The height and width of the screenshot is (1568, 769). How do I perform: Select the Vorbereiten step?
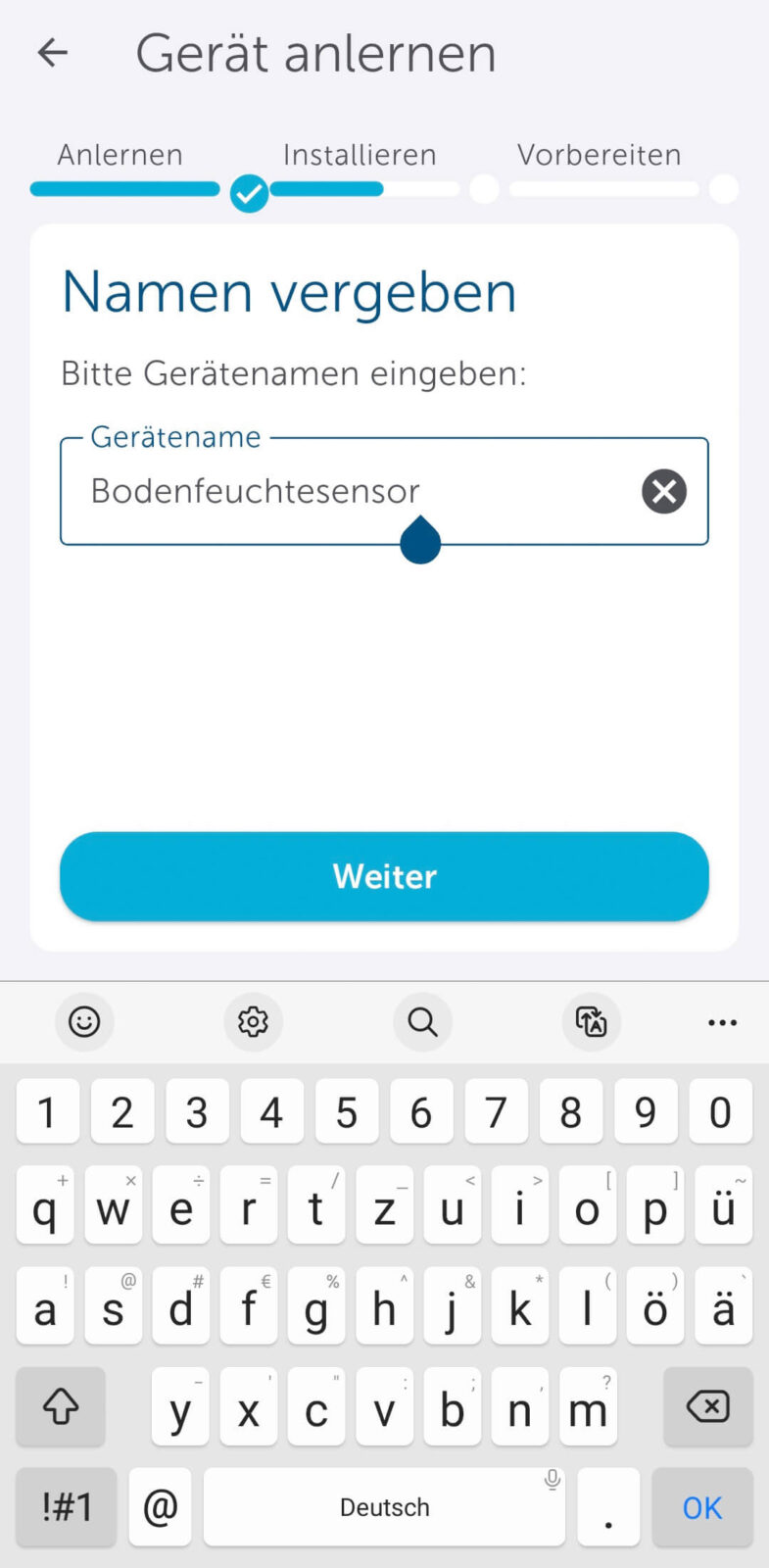point(599,154)
